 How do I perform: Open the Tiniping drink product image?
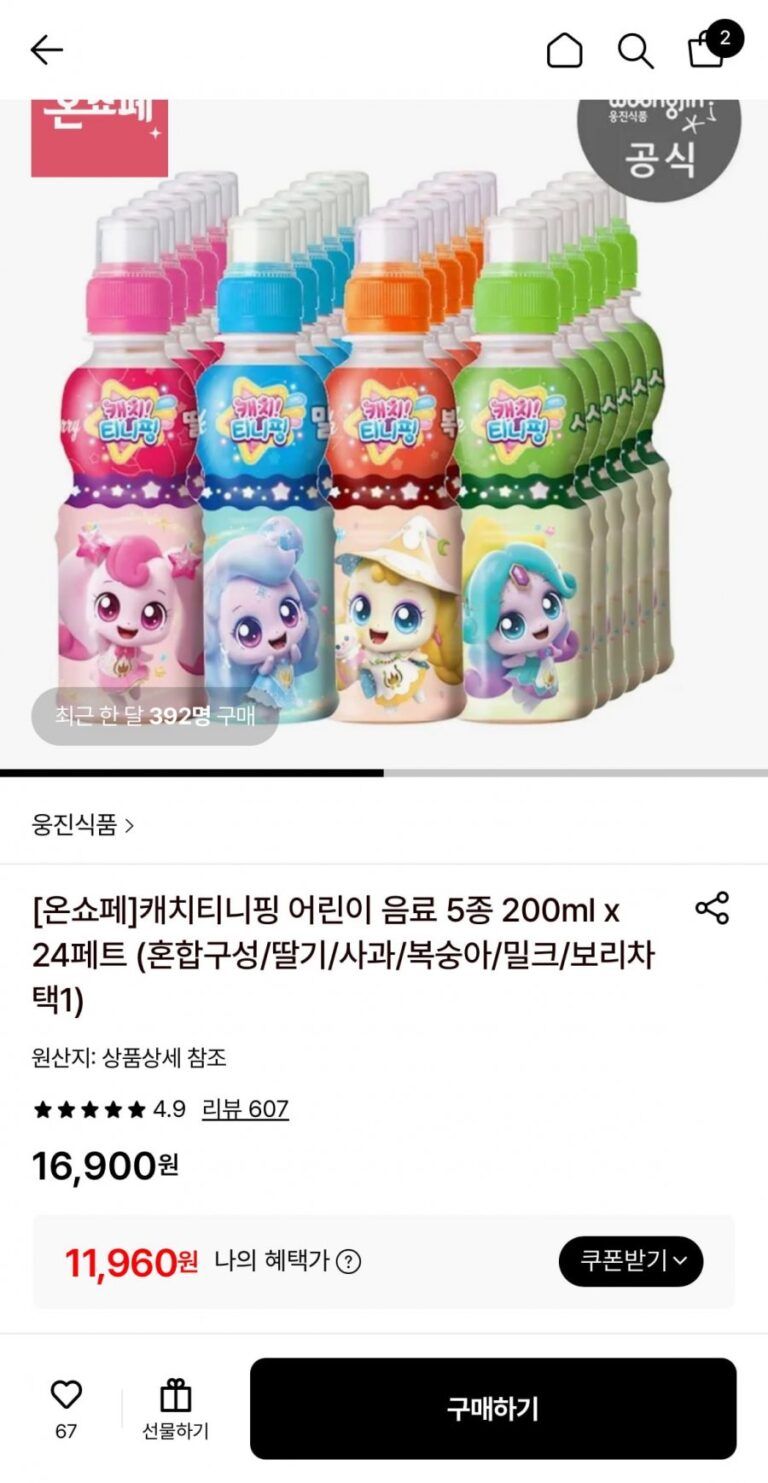(384, 450)
